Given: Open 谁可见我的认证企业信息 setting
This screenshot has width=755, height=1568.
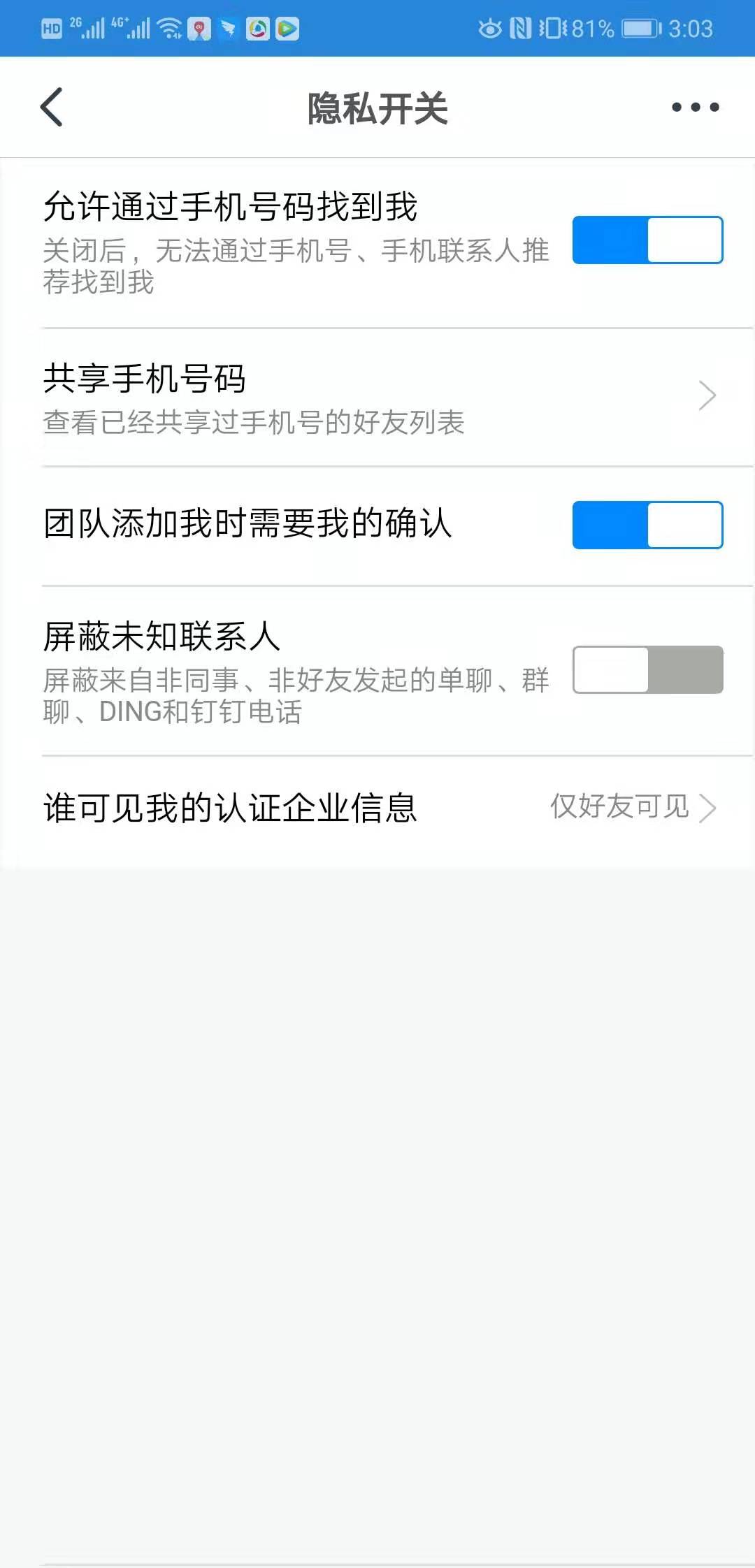Looking at the screenshot, I should 377,808.
